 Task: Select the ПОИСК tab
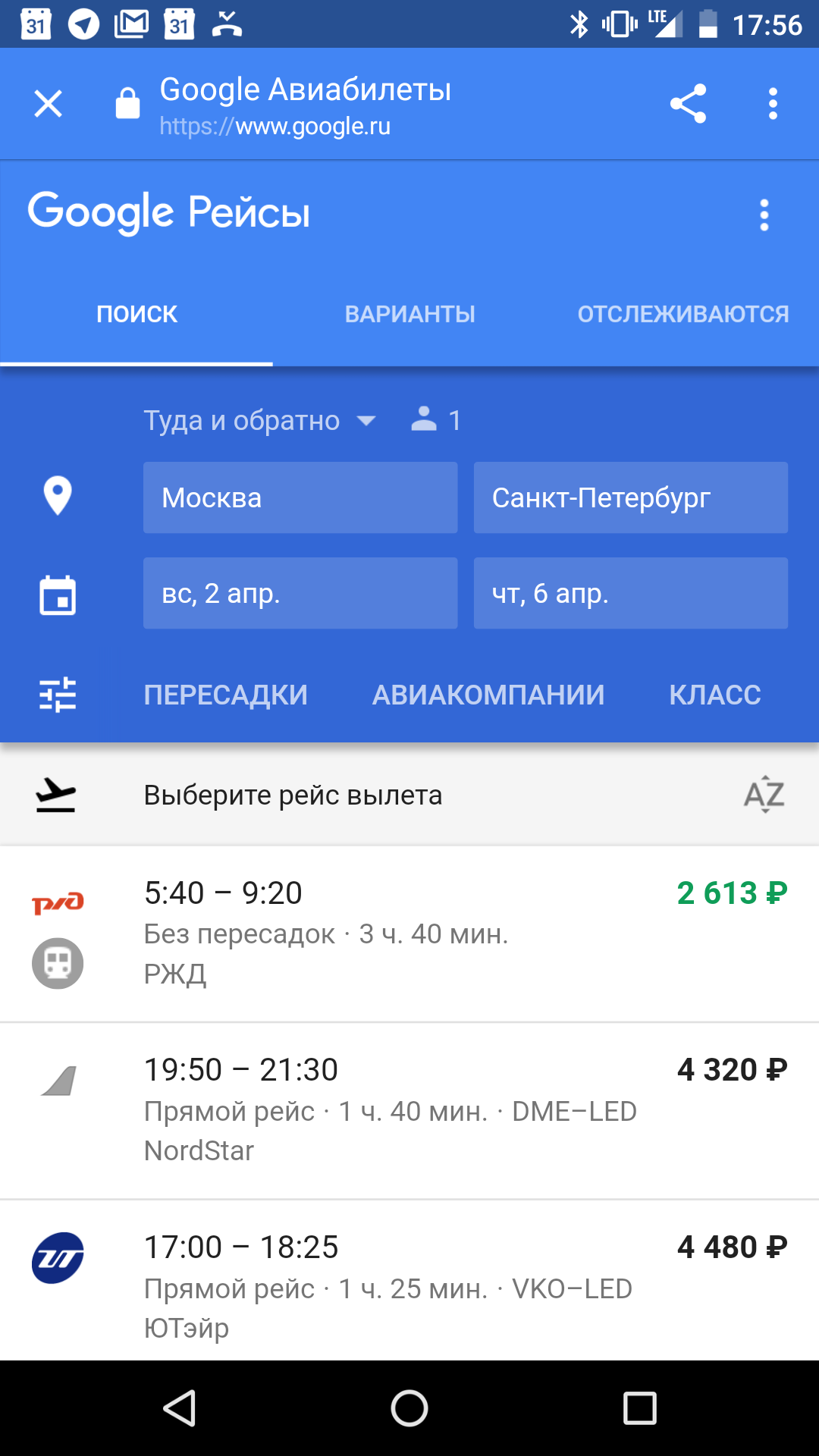(x=136, y=314)
